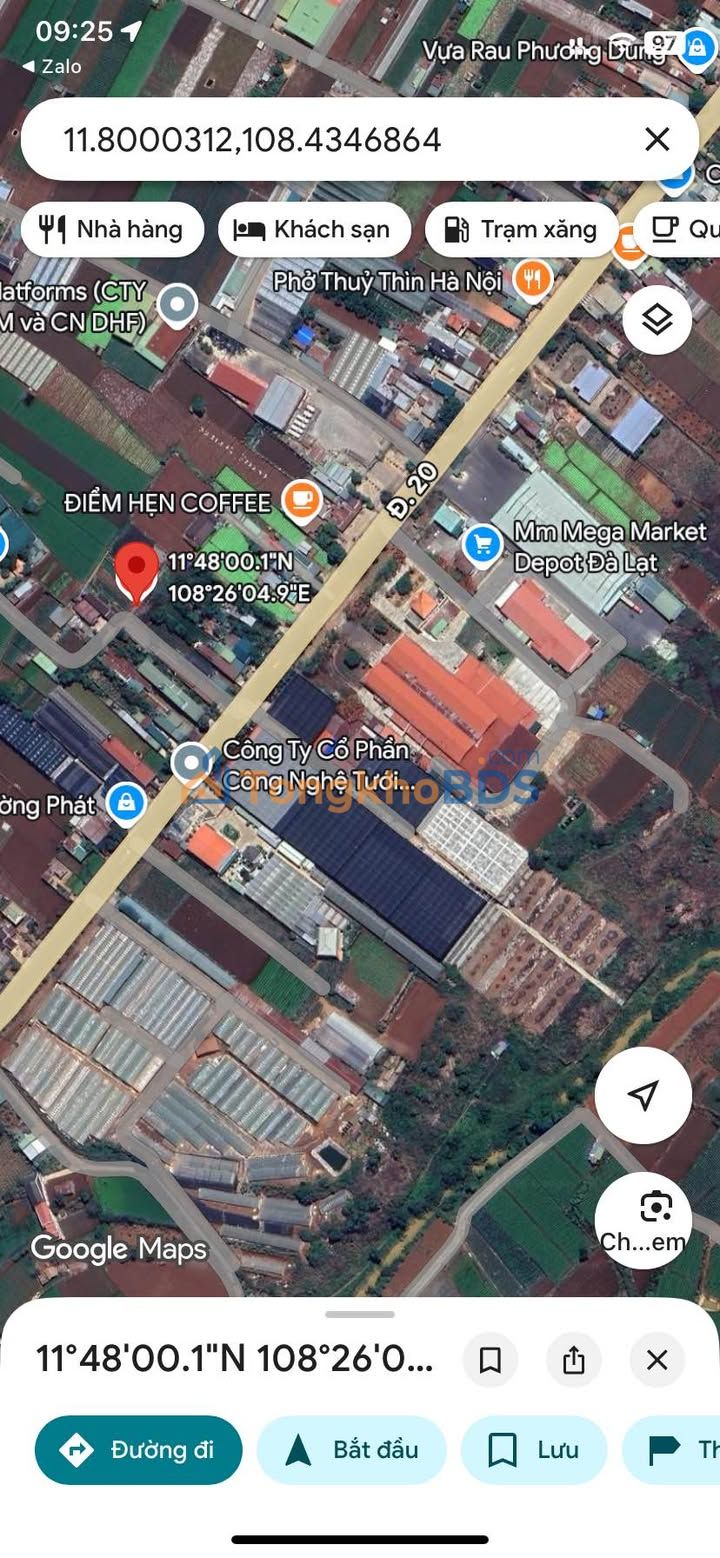Screen dimensions: 720x1558
Task: Select the Trạm xăng chip
Action: pos(521,230)
